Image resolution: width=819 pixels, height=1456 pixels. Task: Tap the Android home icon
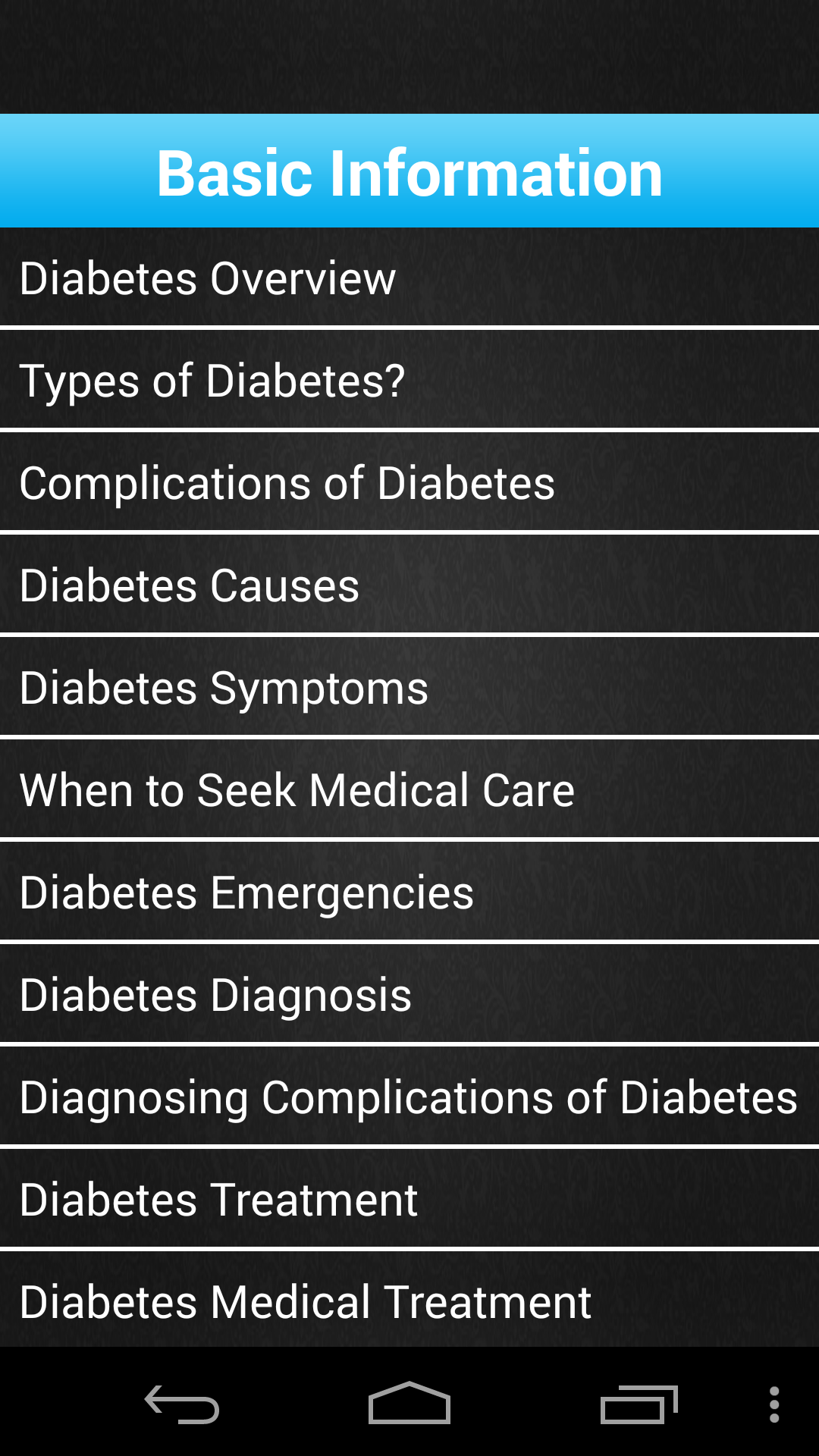point(409,1403)
